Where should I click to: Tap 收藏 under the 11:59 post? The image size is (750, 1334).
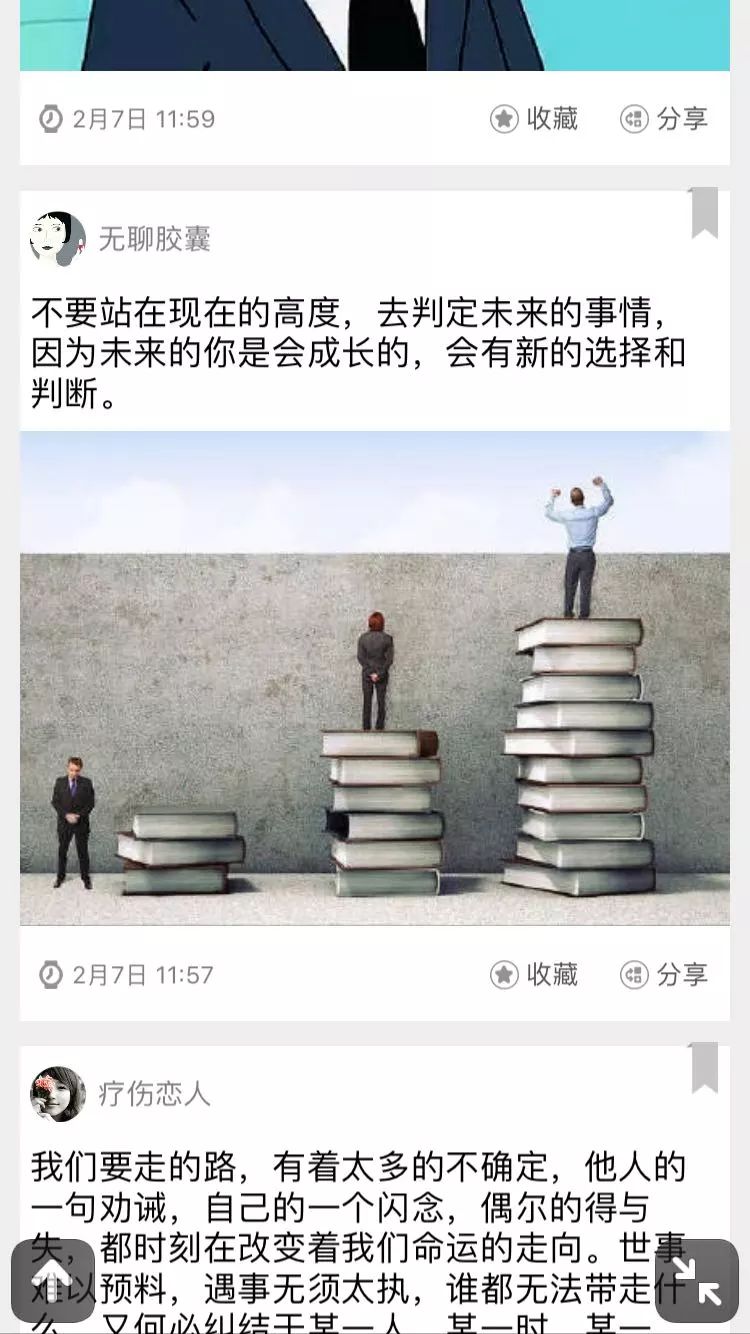pyautogui.click(x=534, y=119)
